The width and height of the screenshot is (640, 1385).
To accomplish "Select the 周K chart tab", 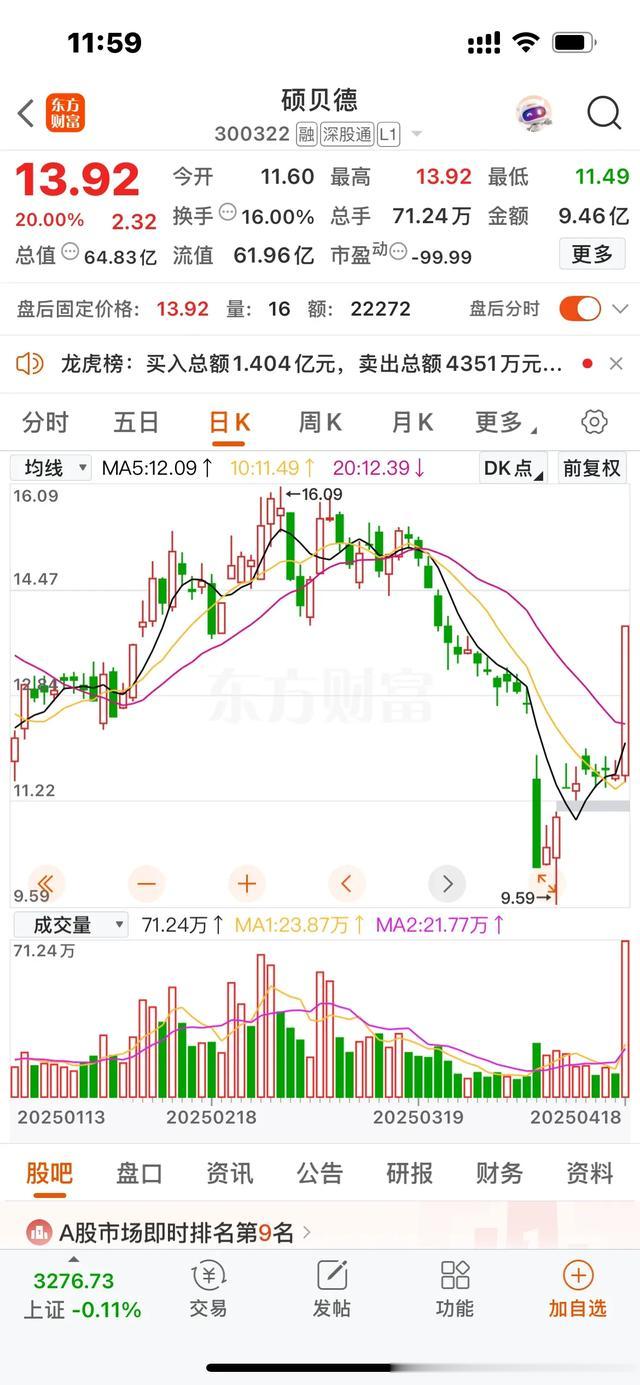I will 320,422.
